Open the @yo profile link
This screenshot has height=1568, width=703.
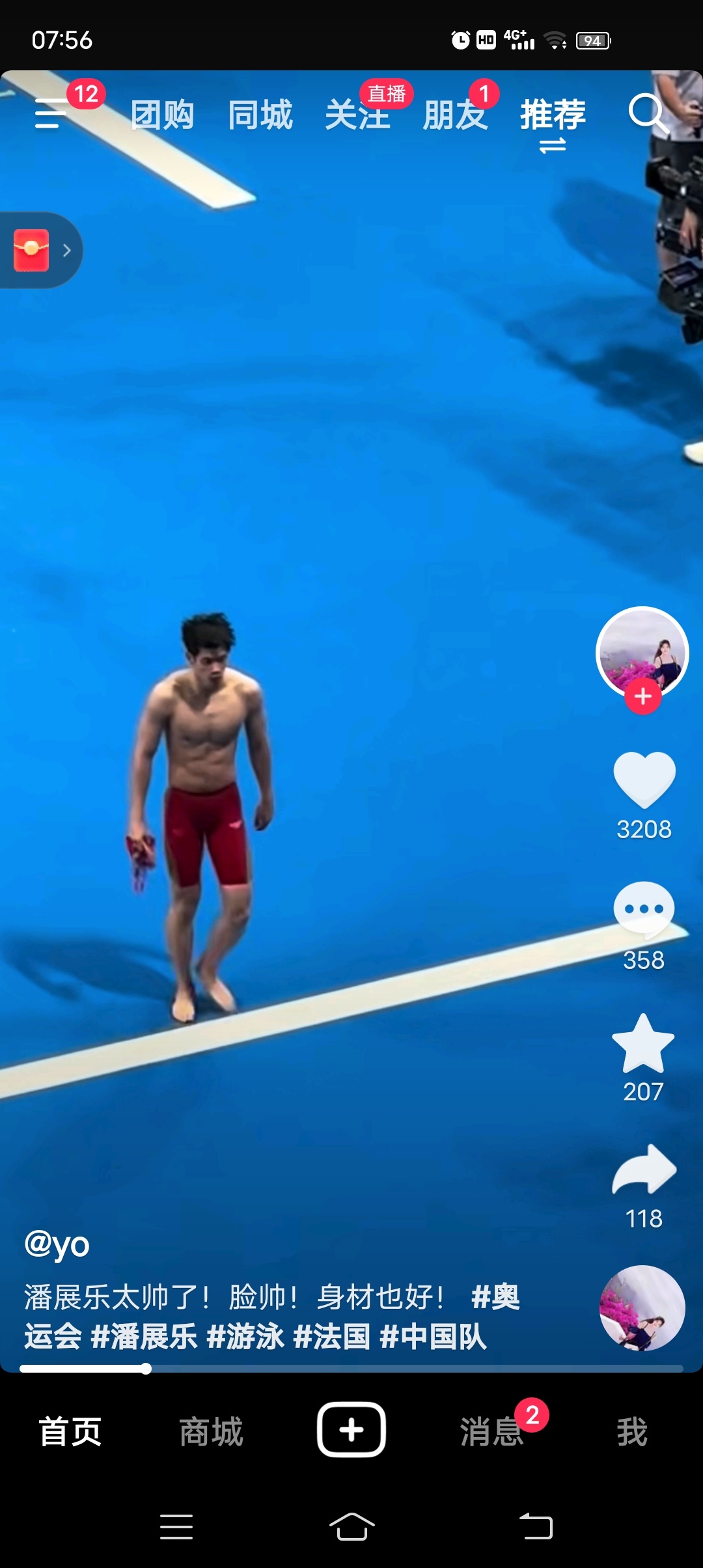(x=57, y=1244)
